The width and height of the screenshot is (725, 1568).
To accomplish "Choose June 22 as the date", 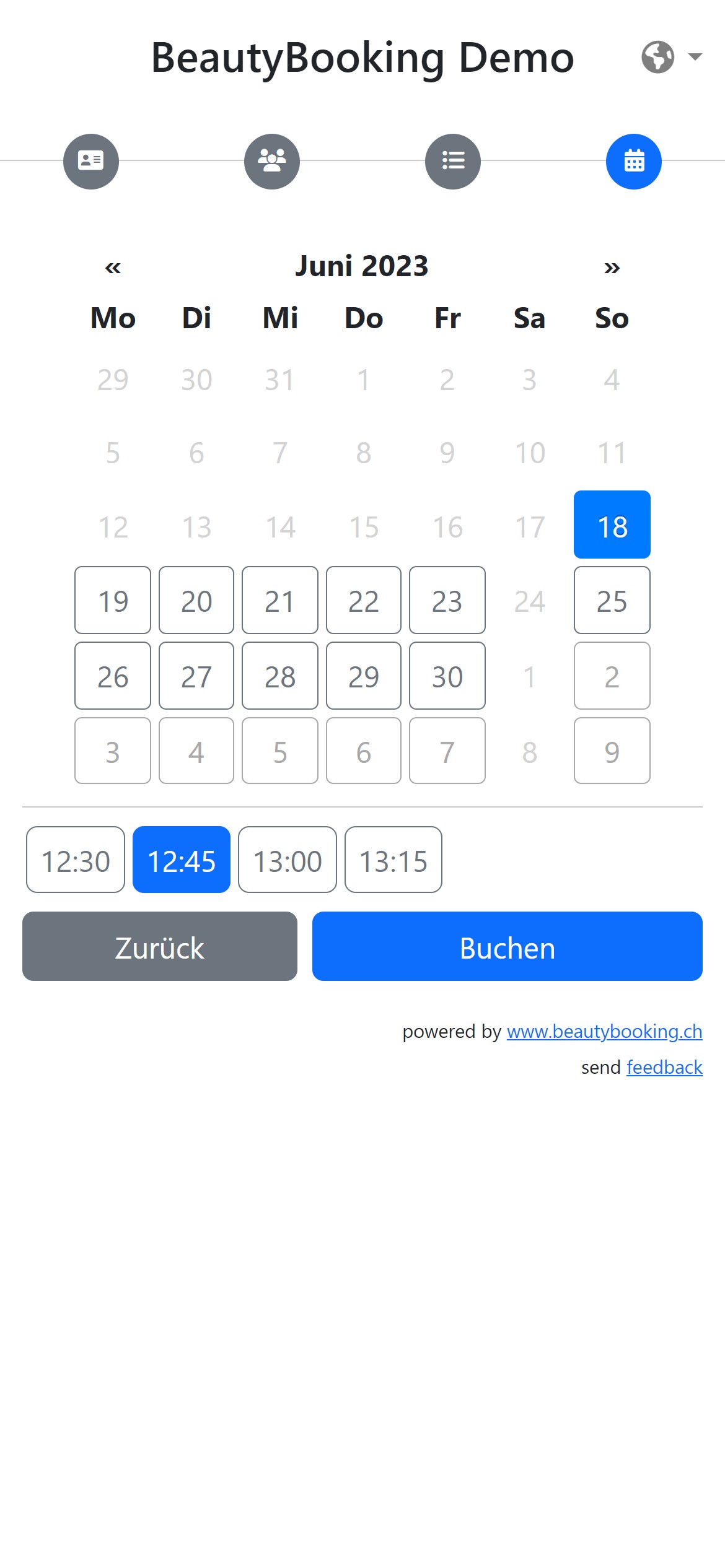I will [364, 601].
